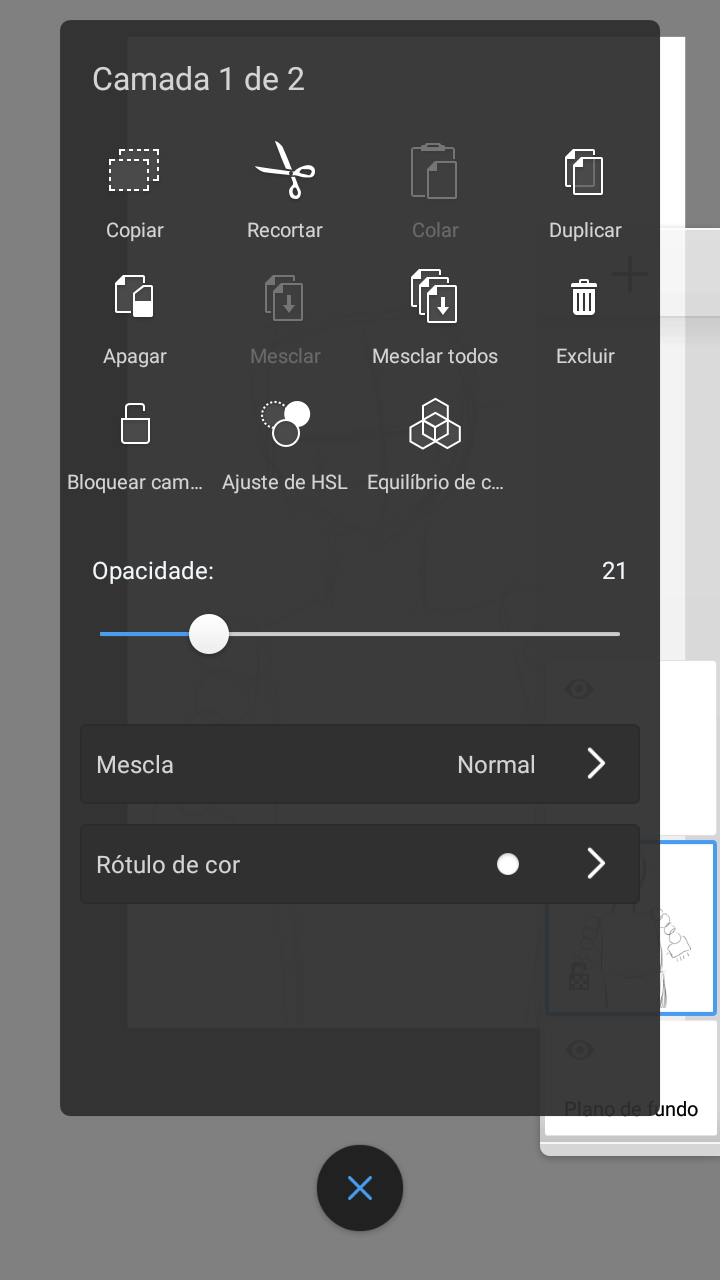Image resolution: width=720 pixels, height=1280 pixels.
Task: Lock the layer with Bloquear camada
Action: 135,444
